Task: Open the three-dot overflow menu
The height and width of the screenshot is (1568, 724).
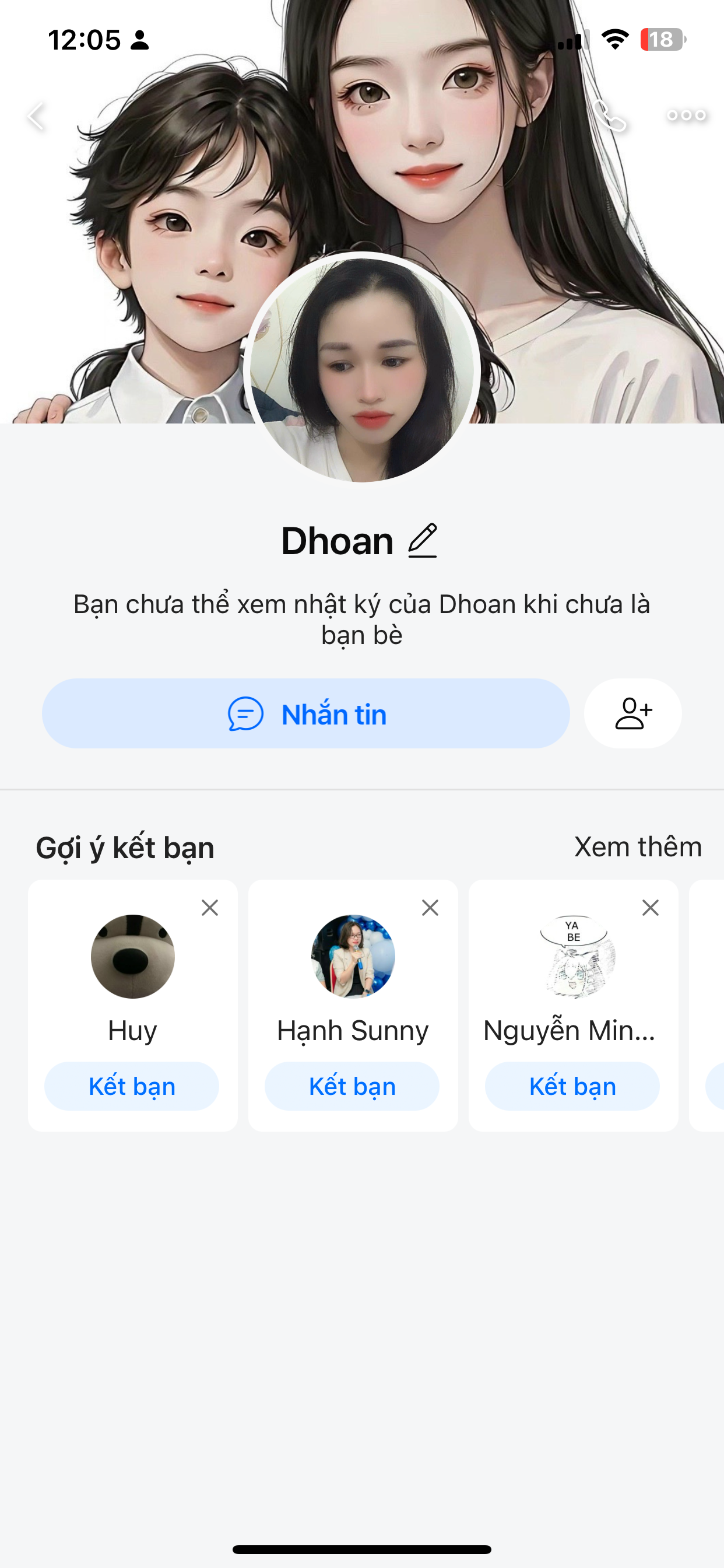Action: click(686, 116)
